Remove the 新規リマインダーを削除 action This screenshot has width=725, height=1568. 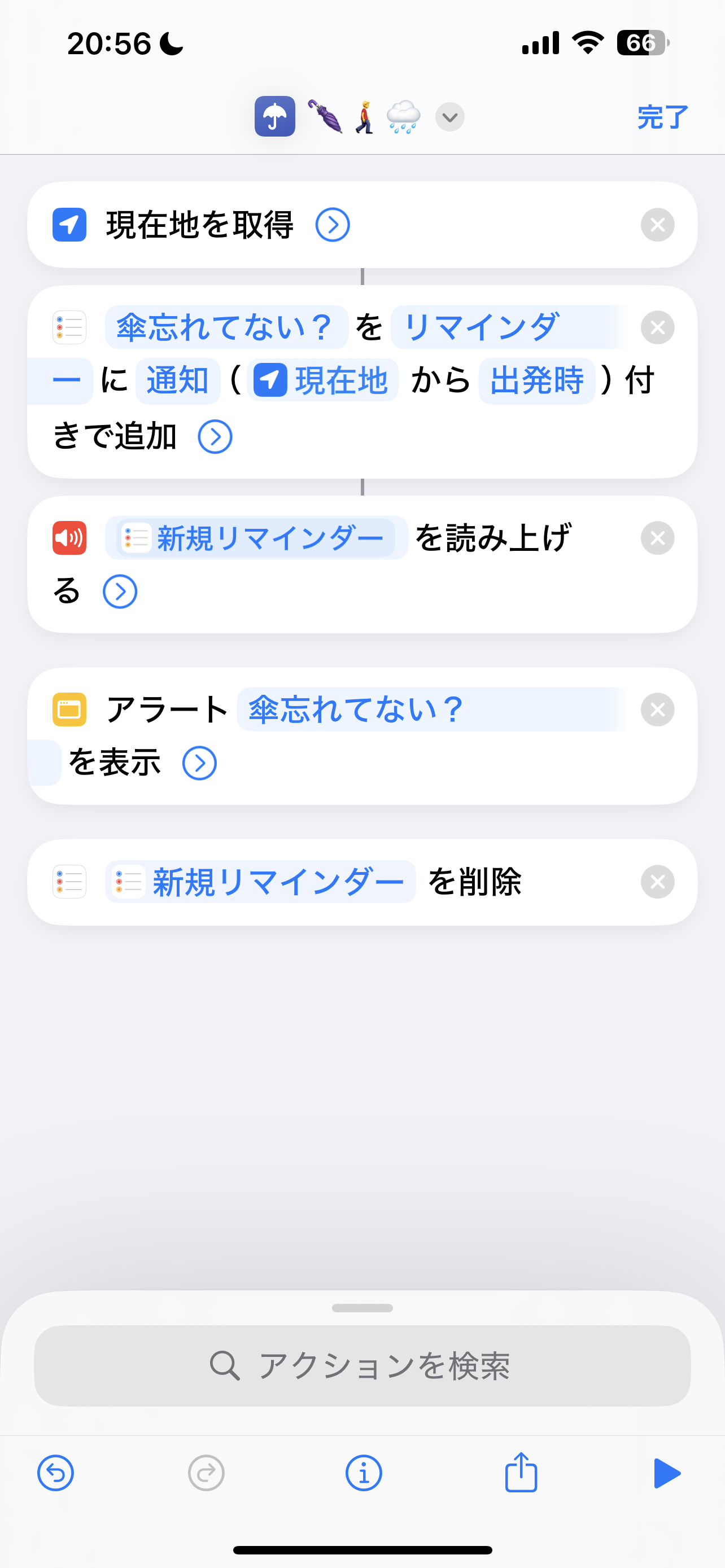click(x=657, y=882)
